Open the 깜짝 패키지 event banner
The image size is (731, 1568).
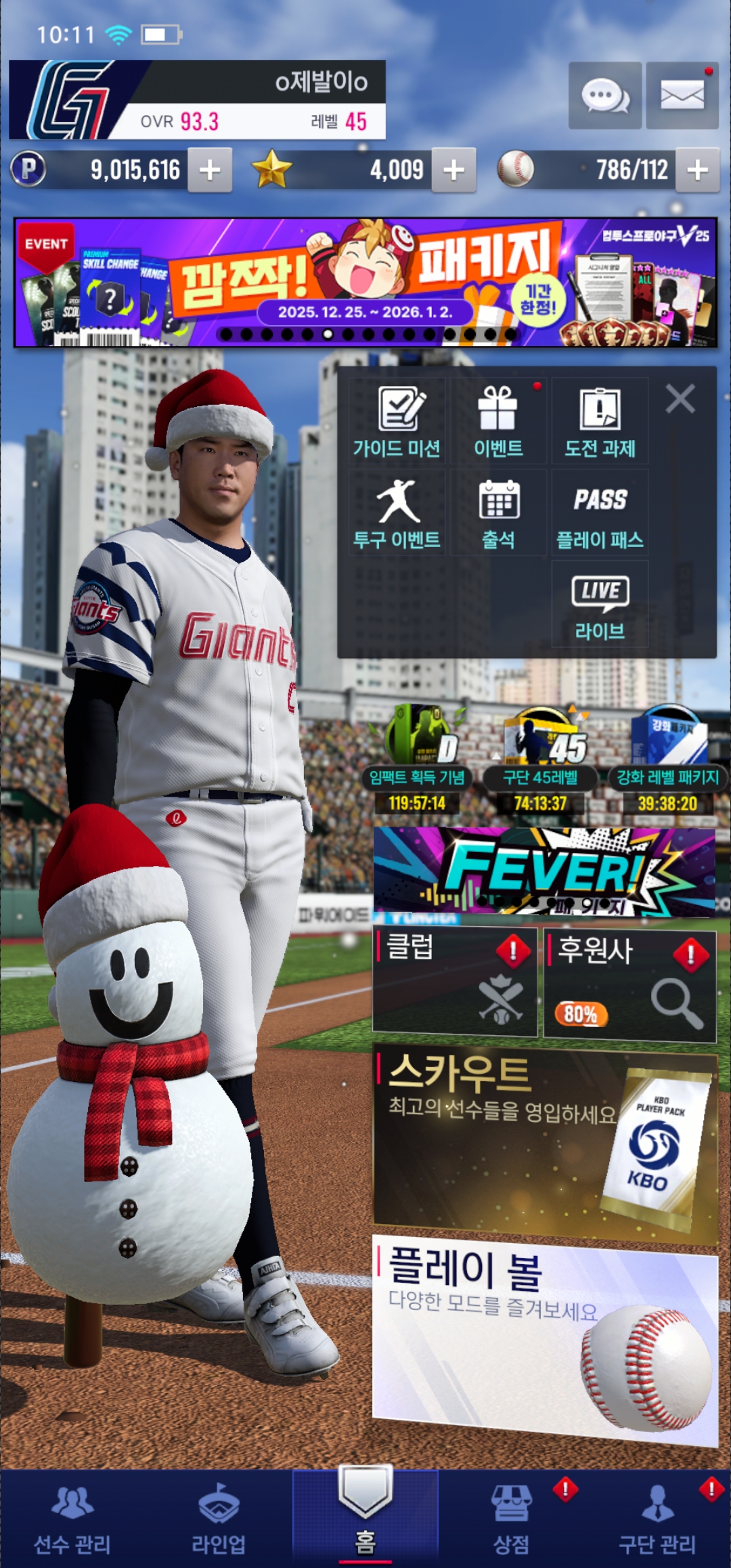(365, 282)
